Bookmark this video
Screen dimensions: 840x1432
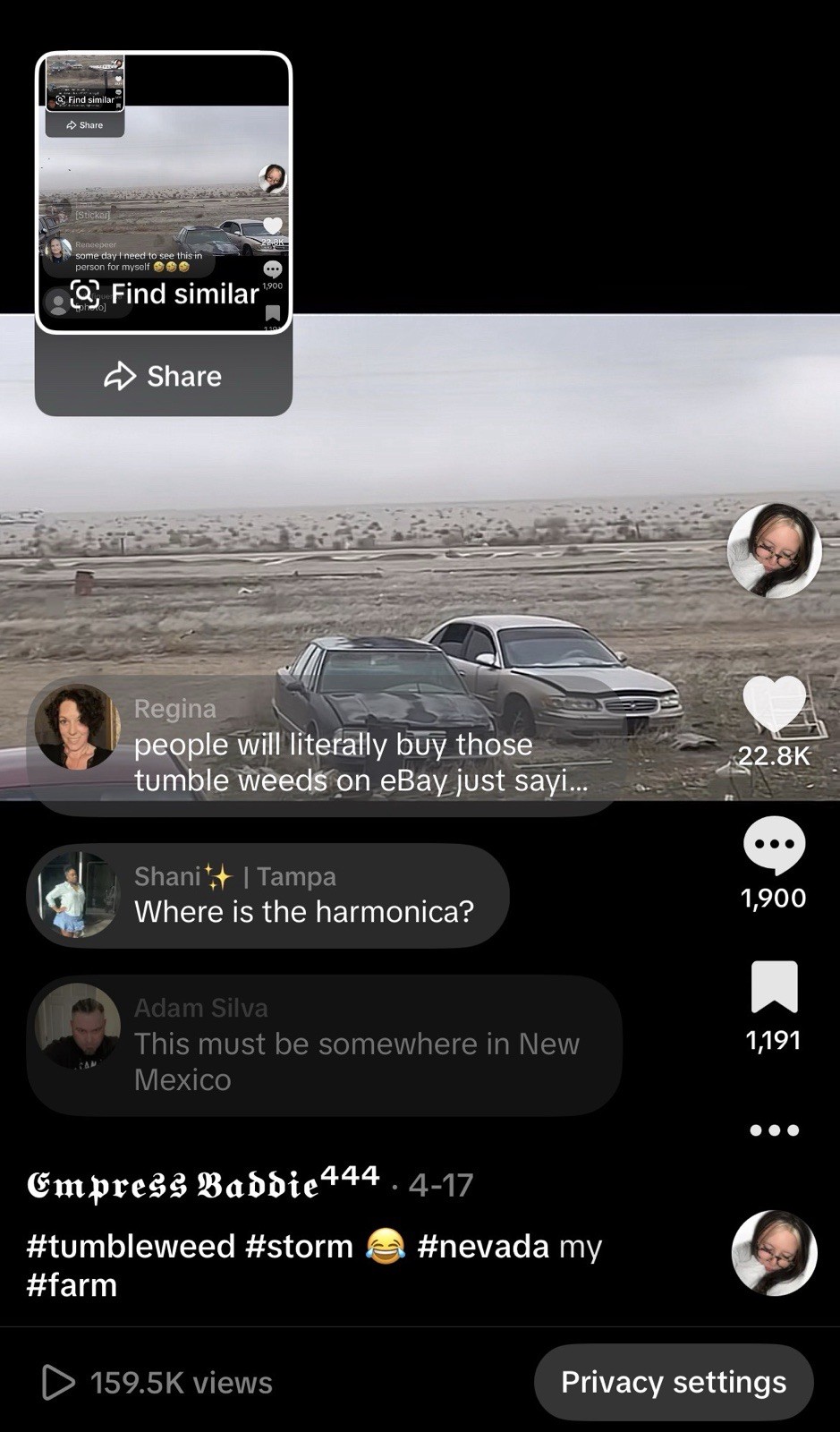click(x=774, y=986)
